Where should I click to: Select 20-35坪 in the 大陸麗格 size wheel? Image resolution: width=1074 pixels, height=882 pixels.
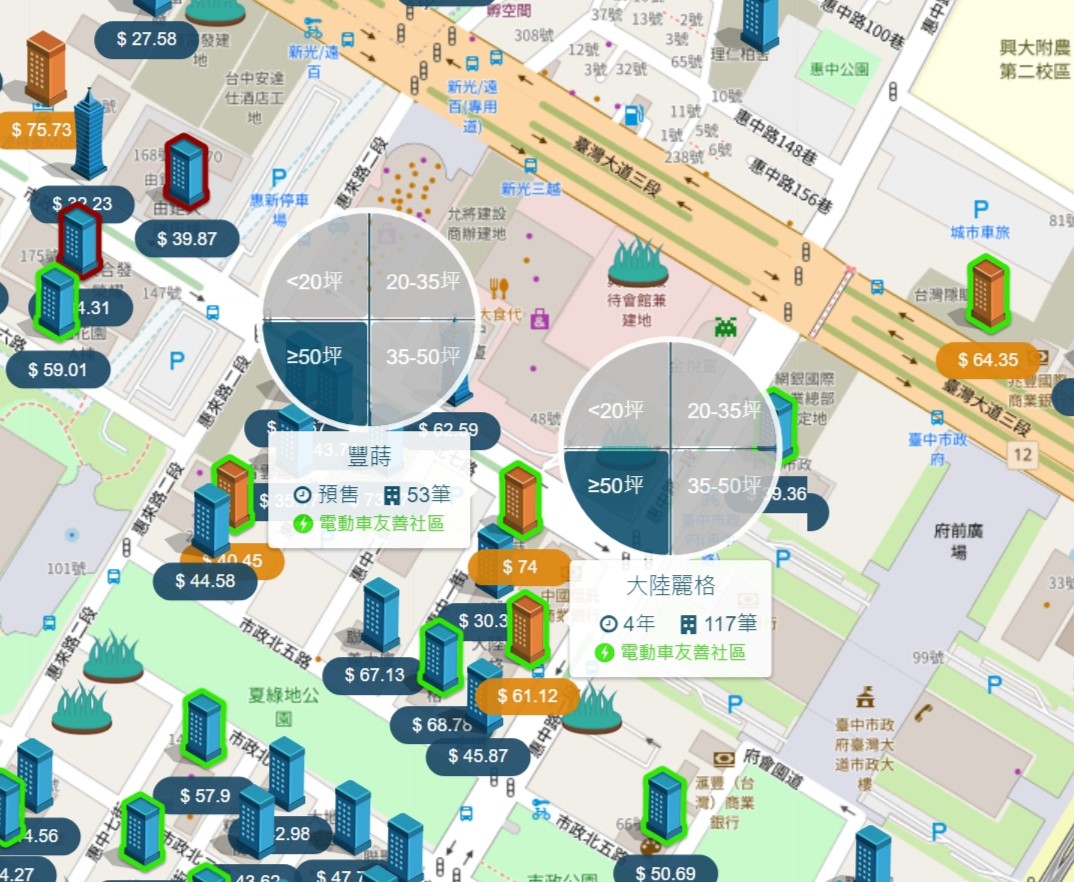(724, 410)
